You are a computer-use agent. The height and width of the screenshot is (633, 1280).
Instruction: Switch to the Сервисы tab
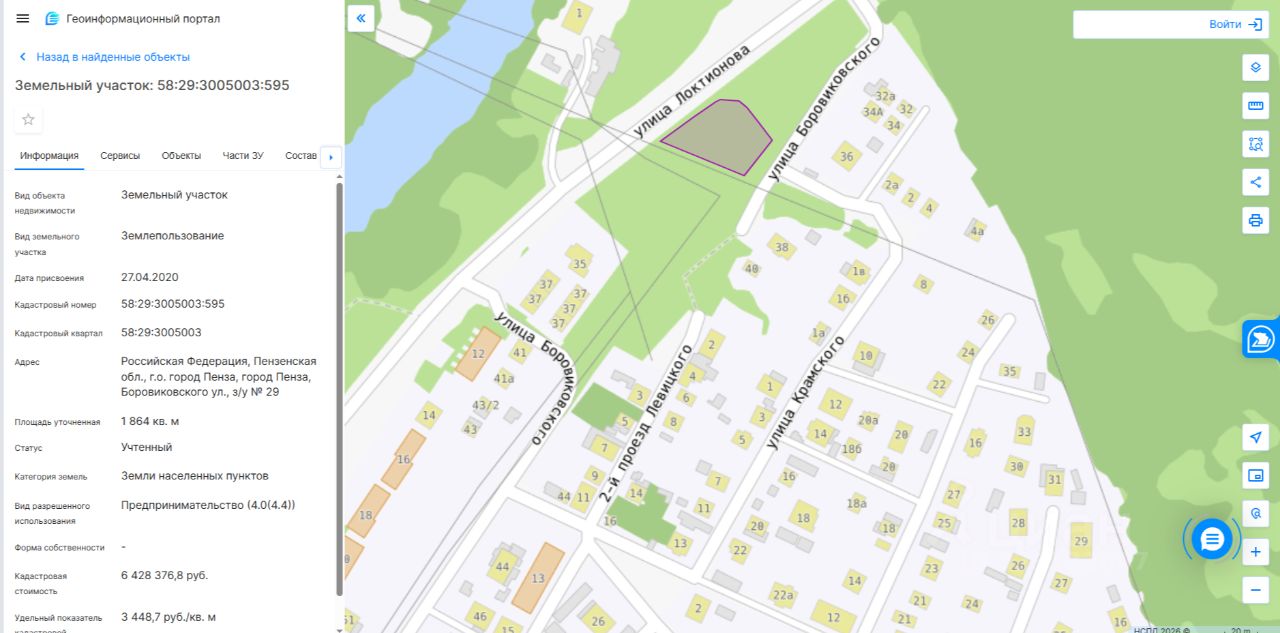120,156
